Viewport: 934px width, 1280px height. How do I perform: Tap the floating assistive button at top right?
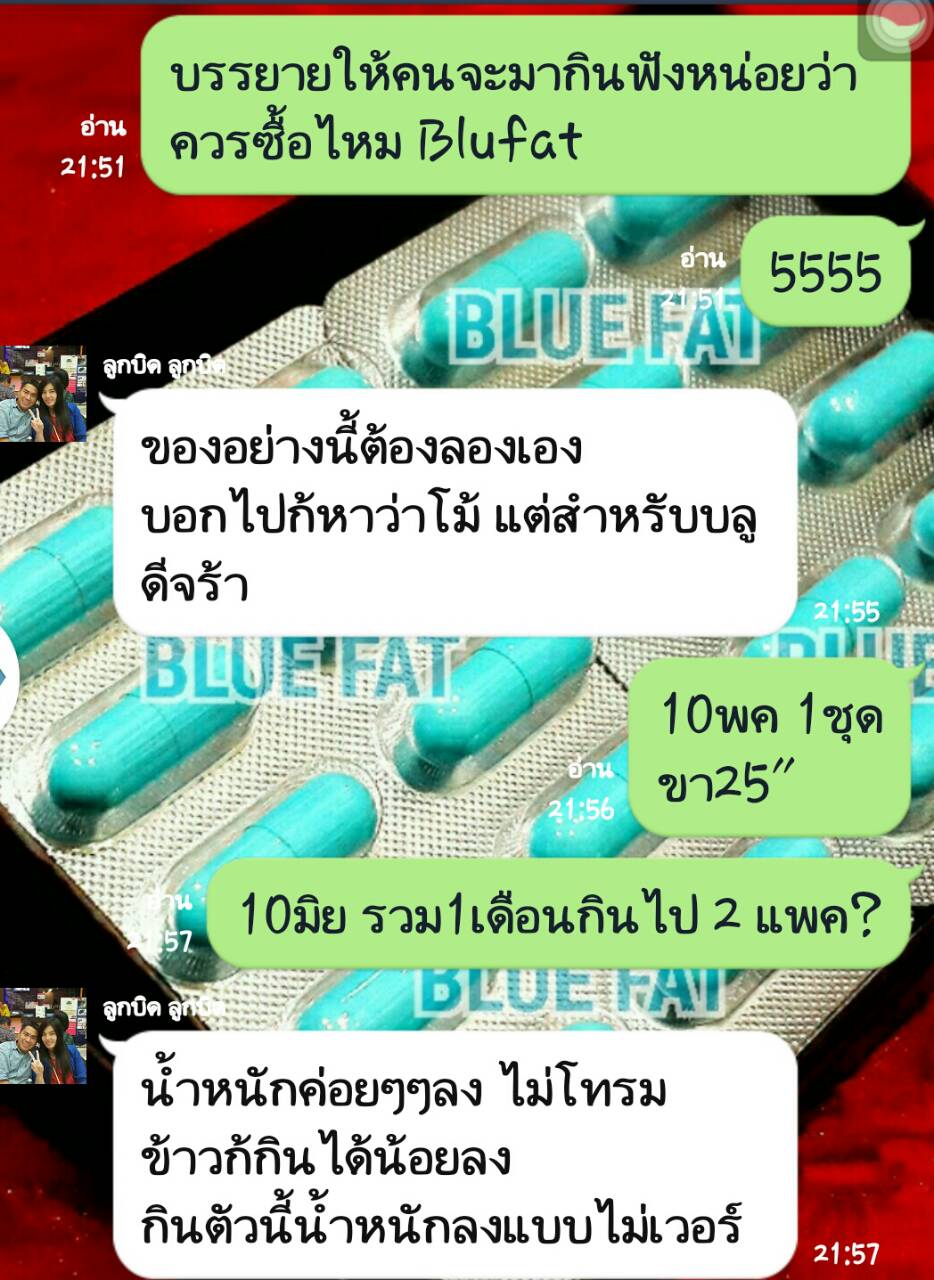coord(898,27)
